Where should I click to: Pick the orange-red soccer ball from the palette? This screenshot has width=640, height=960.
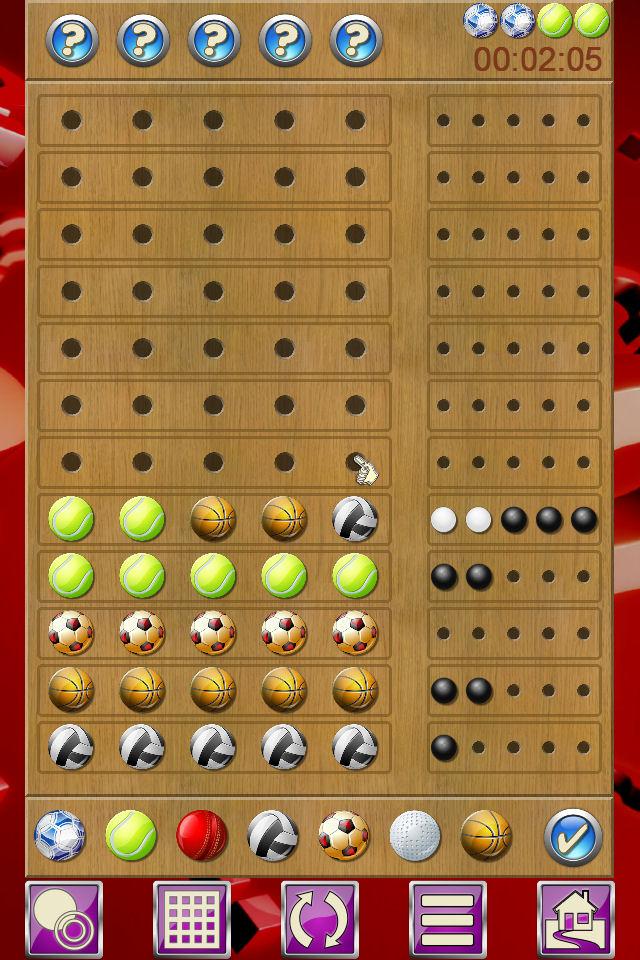point(344,836)
